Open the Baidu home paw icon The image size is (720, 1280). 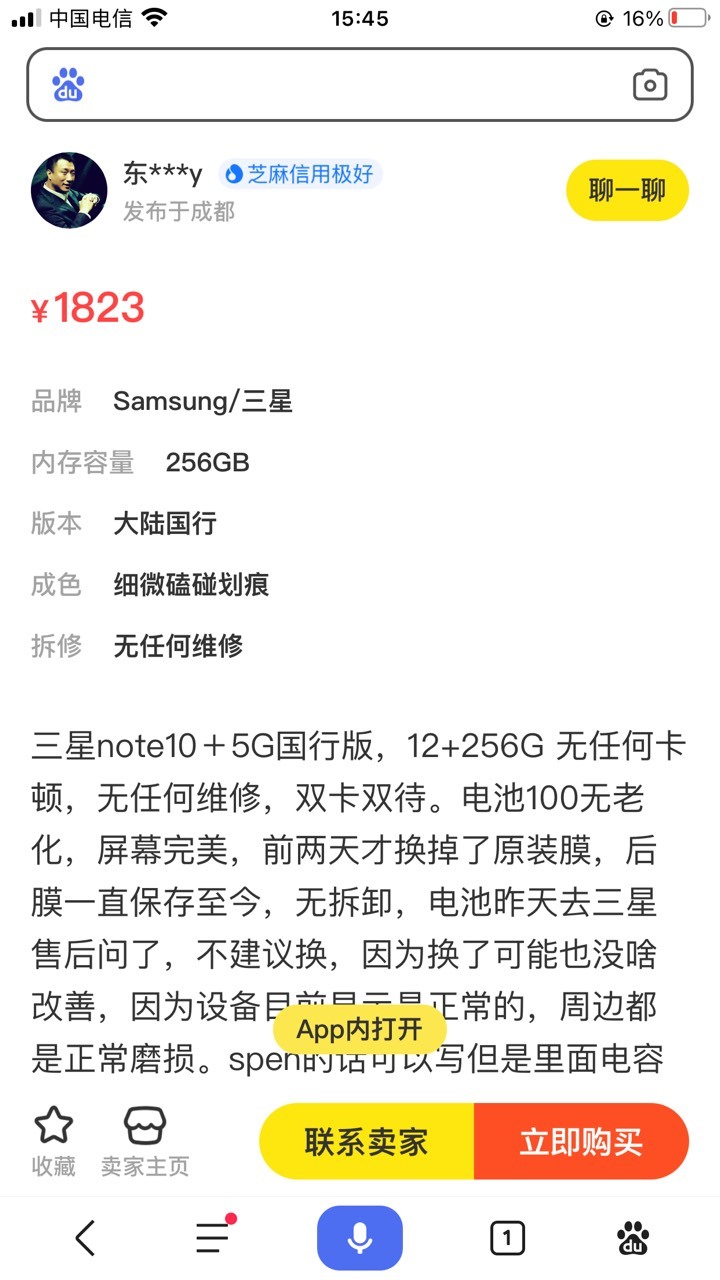[x=632, y=1238]
